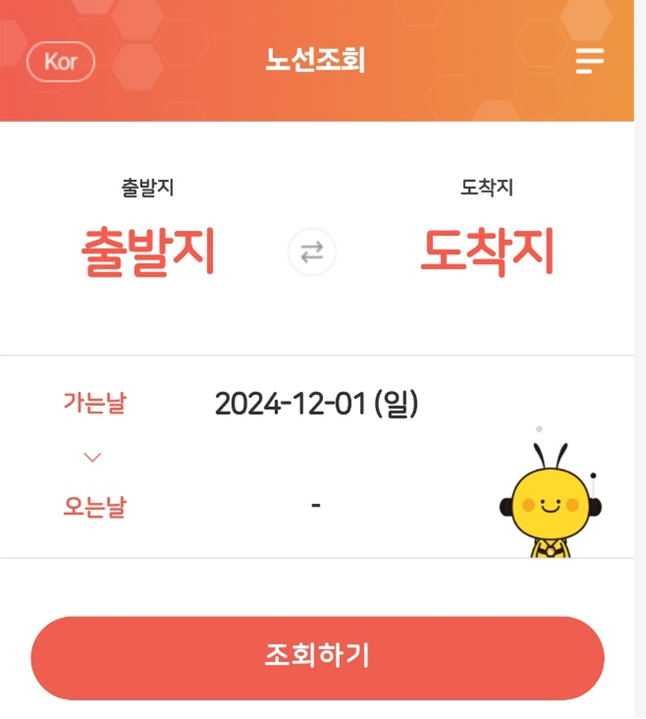Select the departure location 출발지

pos(148,252)
